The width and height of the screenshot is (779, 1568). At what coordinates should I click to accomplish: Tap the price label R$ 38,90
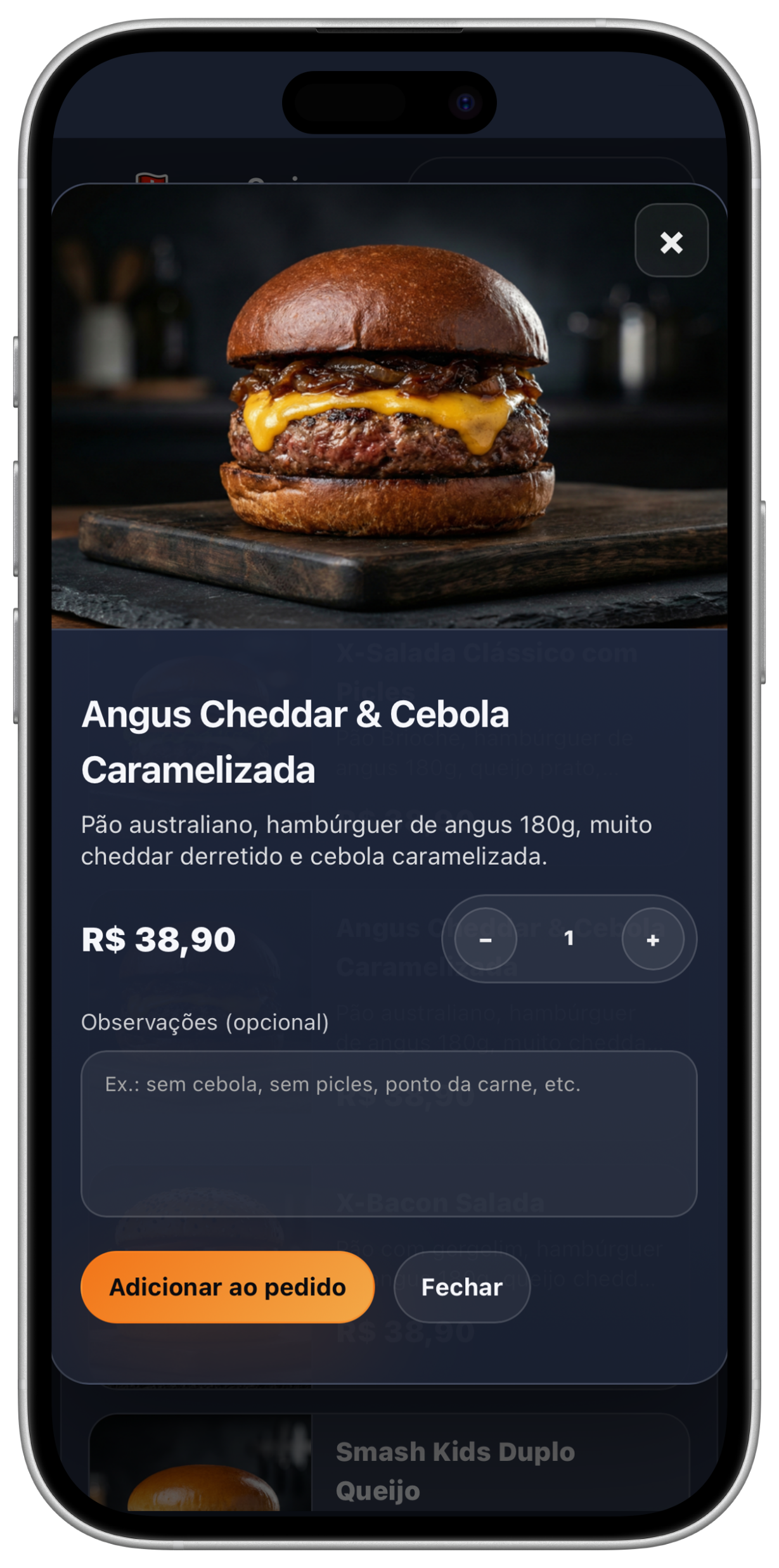coord(158,940)
